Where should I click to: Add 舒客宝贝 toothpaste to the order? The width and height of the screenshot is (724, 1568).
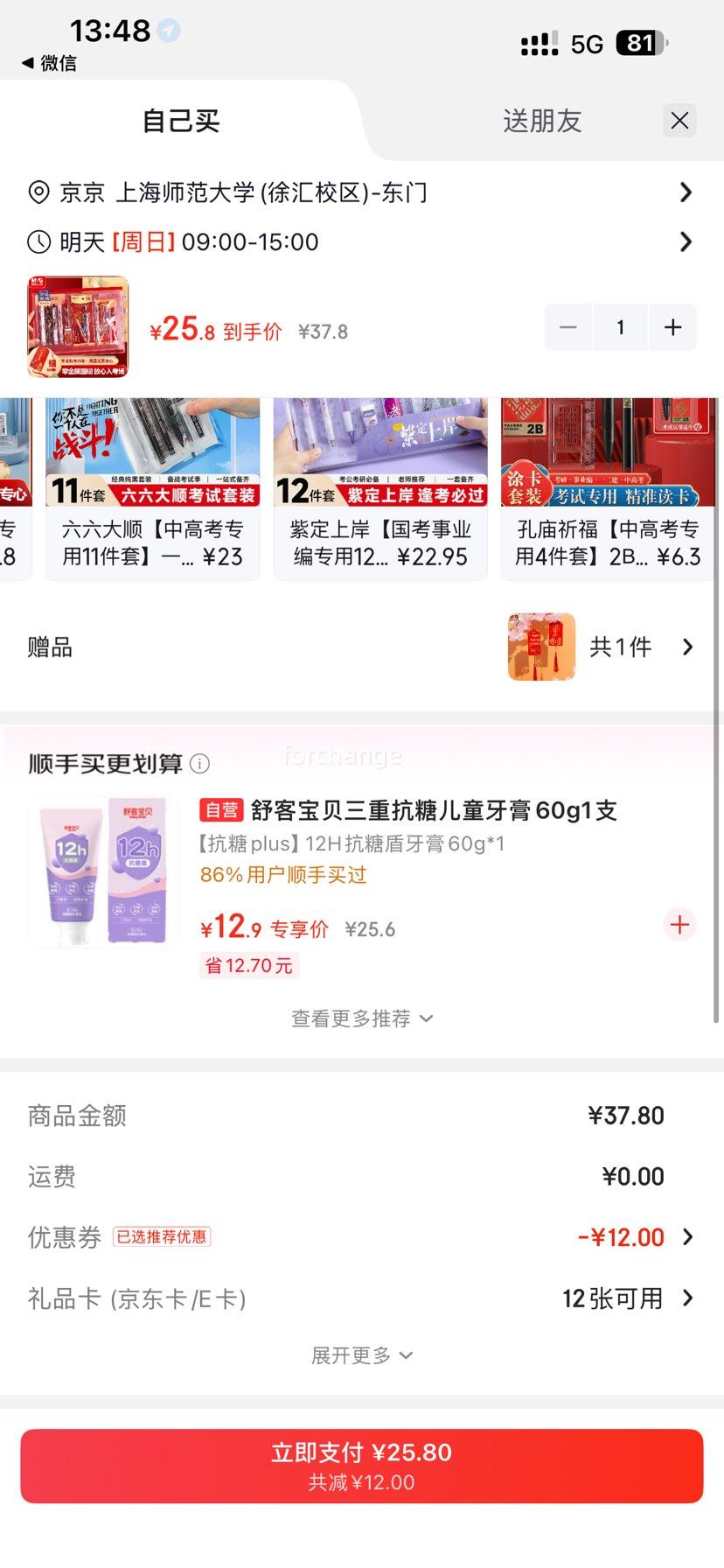click(679, 925)
